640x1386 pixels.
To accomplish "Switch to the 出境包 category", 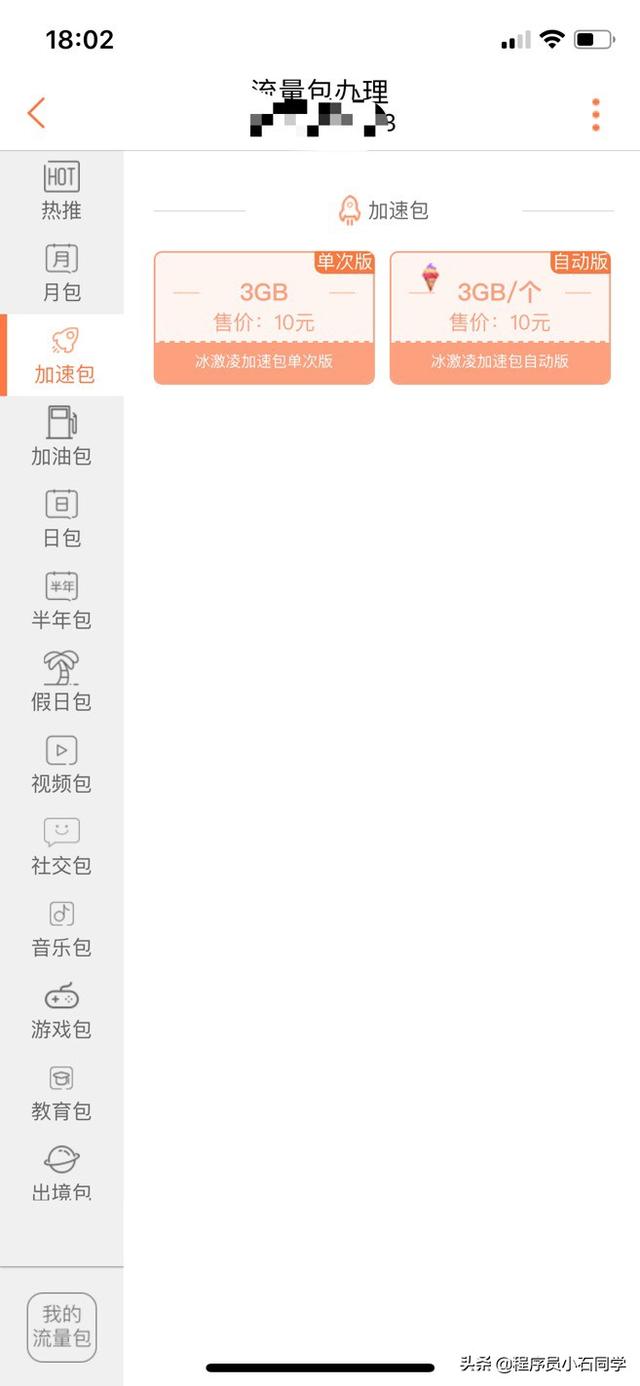I will tap(61, 1174).
